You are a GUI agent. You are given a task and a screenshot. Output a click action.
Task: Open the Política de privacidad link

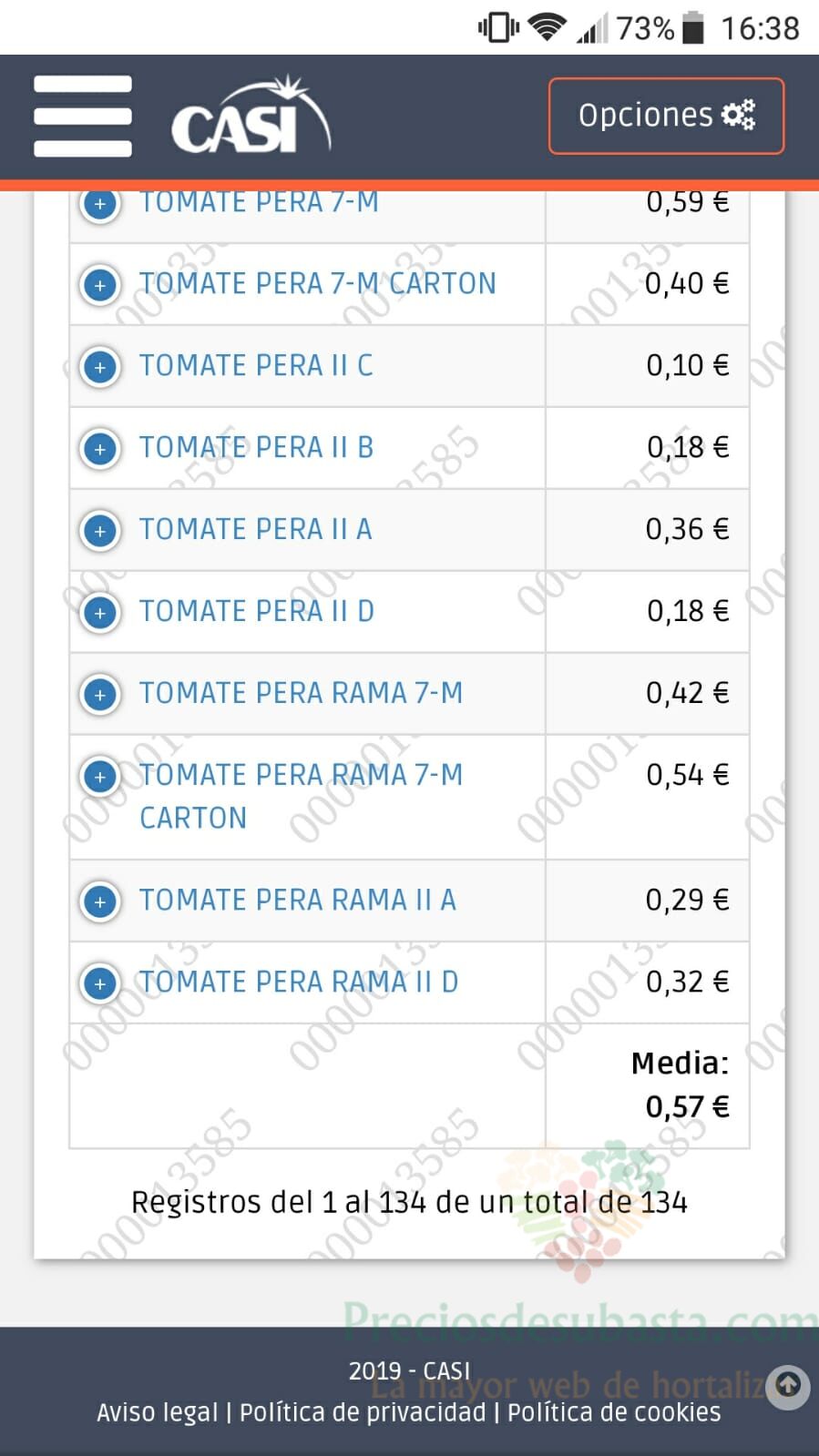(x=363, y=1412)
